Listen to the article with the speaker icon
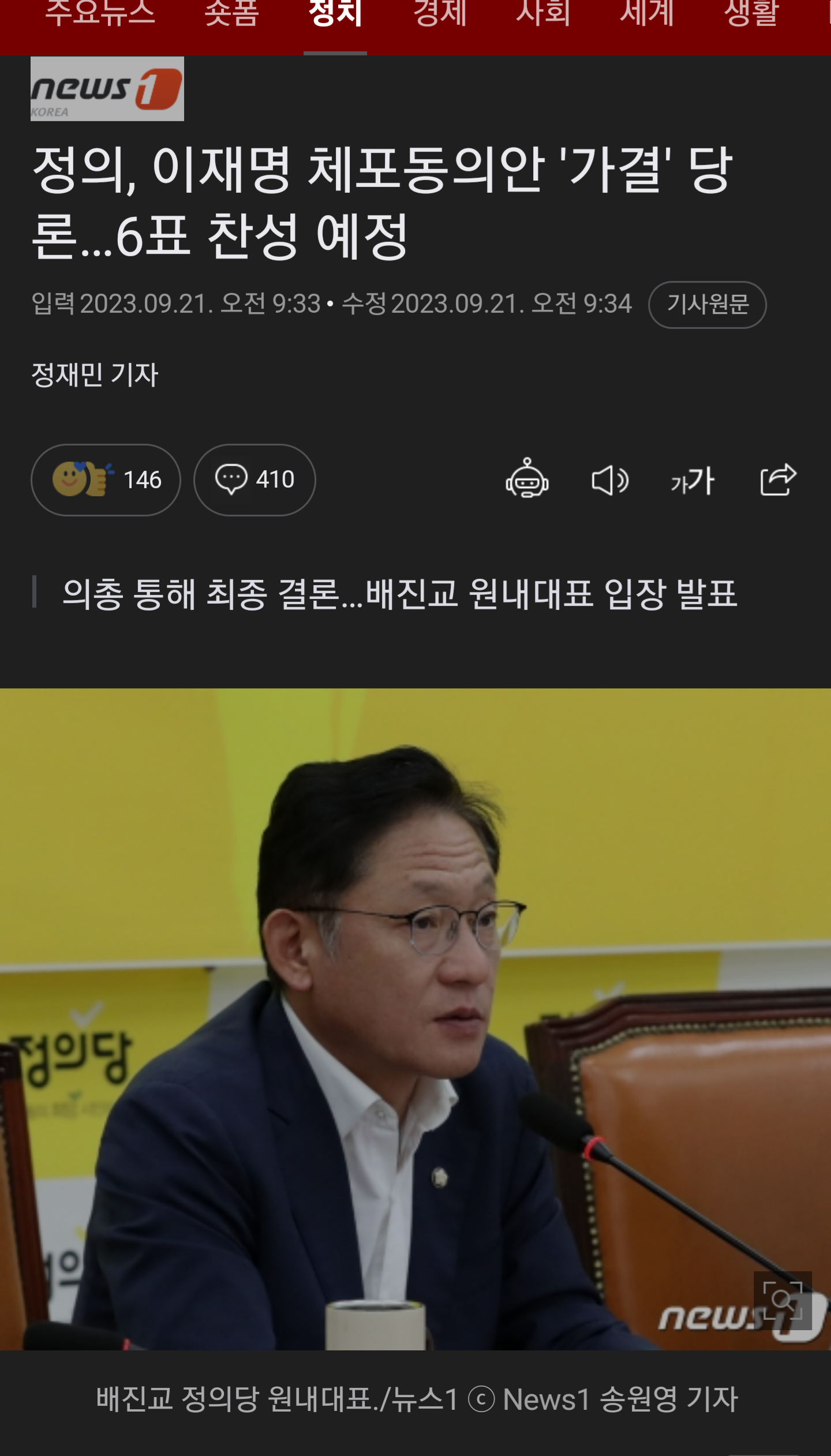Screen dimensions: 831x1456 [x=610, y=480]
